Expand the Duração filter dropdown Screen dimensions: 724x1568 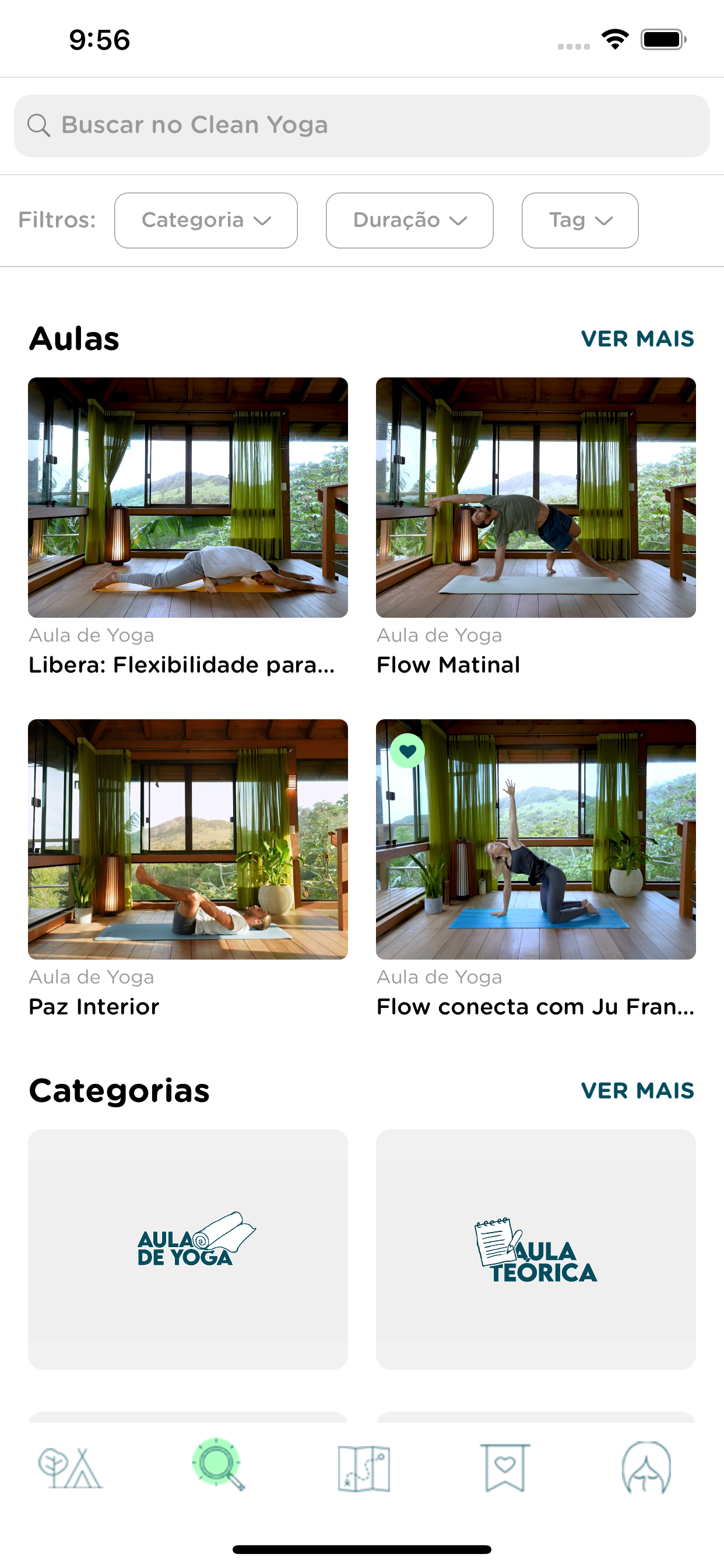point(409,220)
